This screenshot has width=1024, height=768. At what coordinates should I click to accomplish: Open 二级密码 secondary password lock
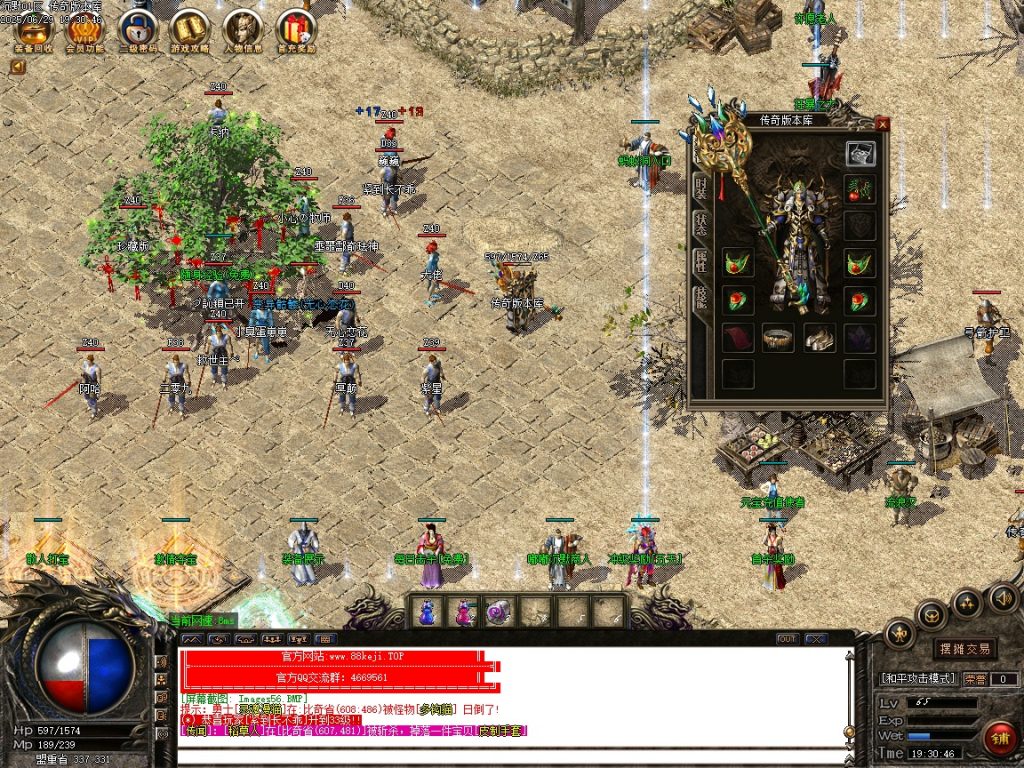[x=138, y=29]
